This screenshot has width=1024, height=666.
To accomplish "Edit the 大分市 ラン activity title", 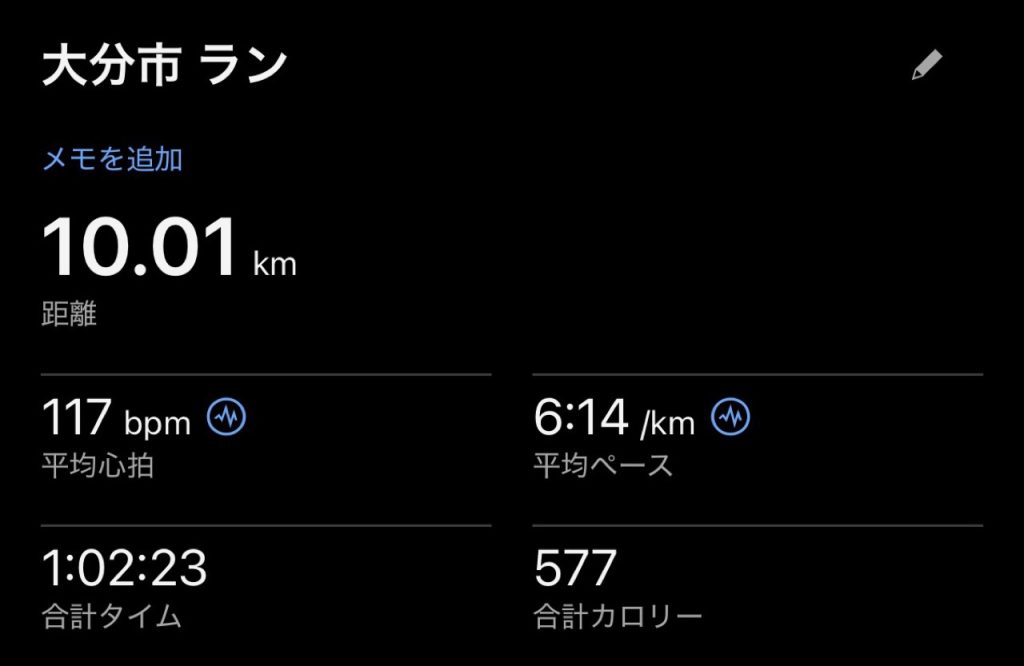I will 926,66.
